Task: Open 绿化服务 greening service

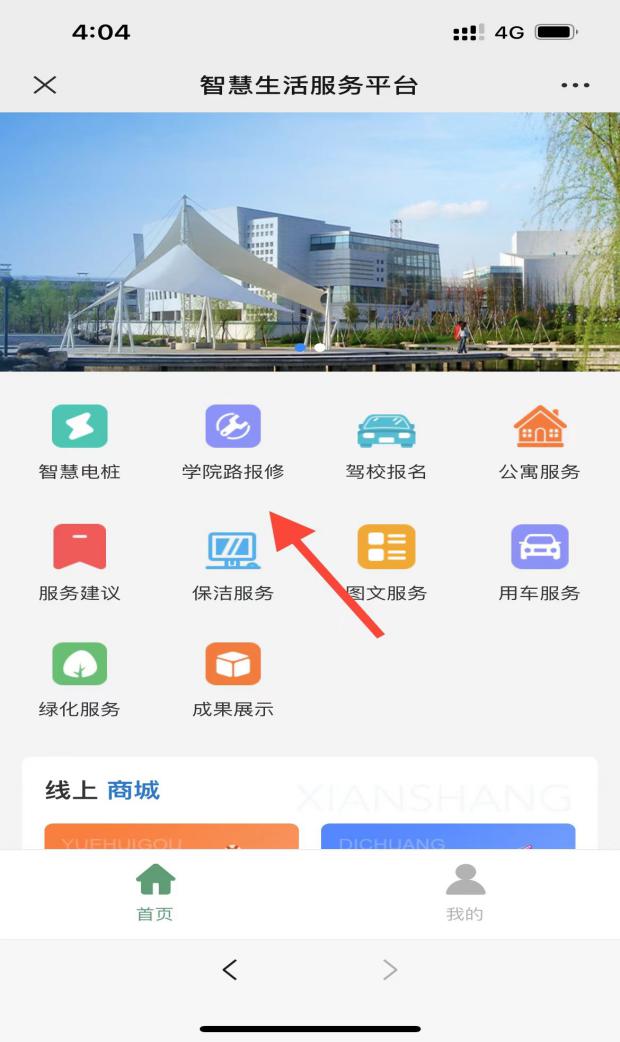Action: [x=79, y=679]
